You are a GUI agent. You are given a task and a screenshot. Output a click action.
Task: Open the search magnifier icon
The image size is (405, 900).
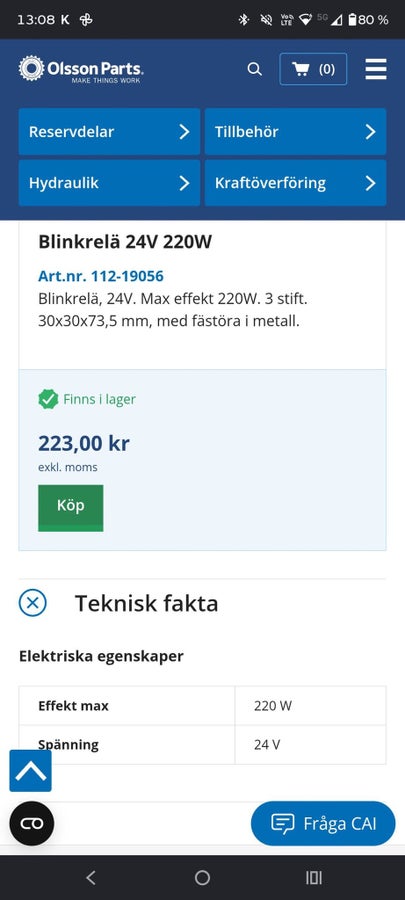coord(254,69)
